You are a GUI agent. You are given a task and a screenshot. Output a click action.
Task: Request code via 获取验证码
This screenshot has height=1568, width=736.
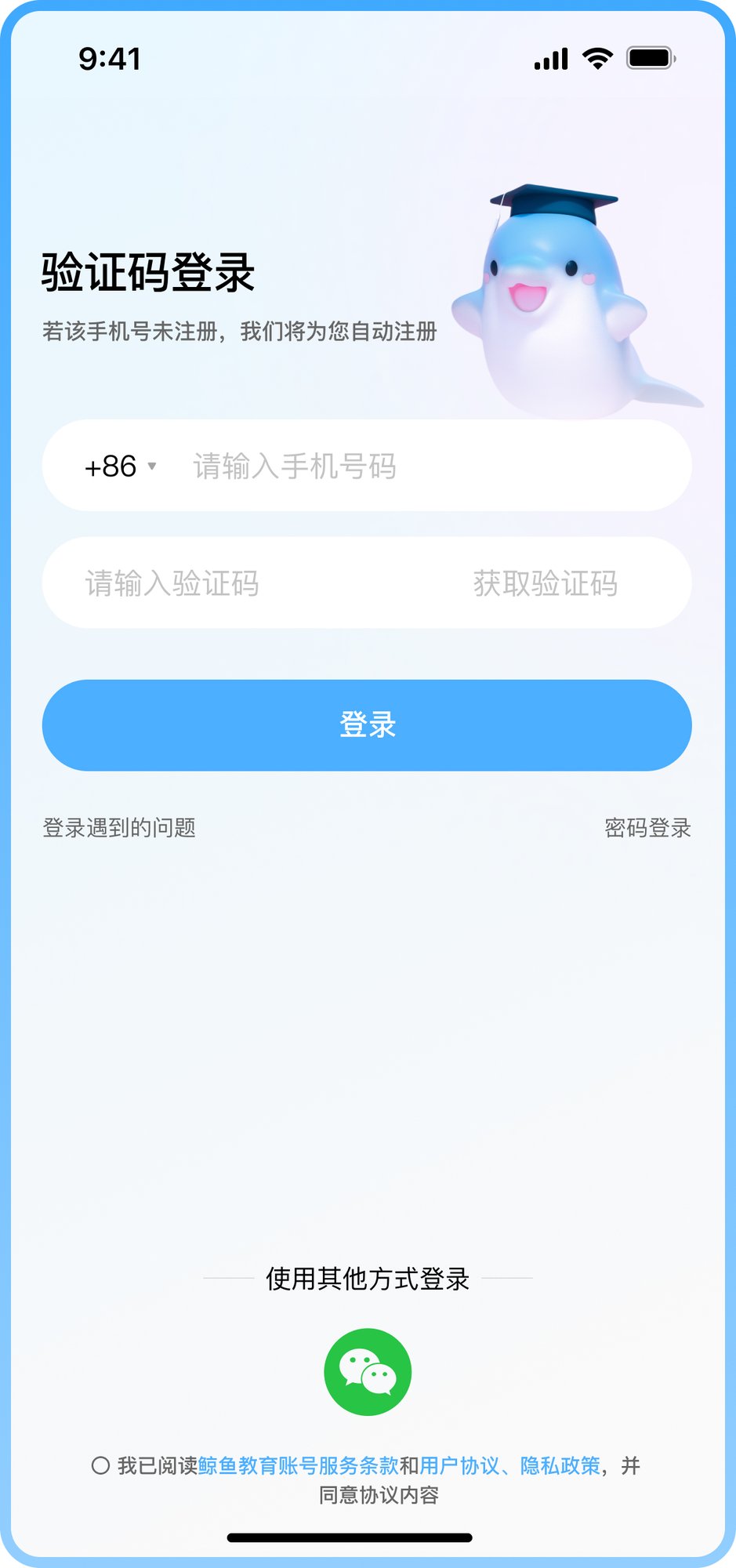point(546,583)
